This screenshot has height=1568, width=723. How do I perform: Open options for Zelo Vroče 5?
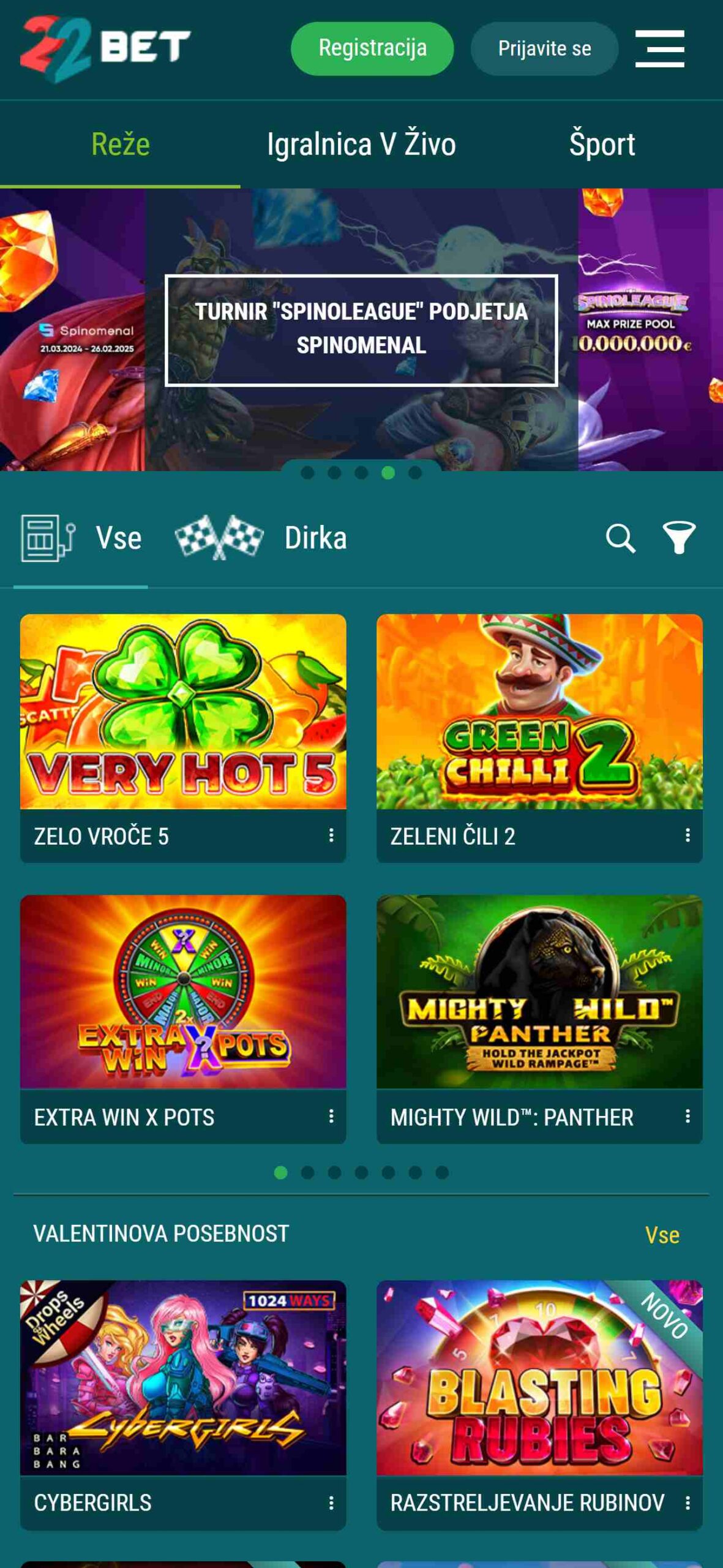[x=331, y=835]
